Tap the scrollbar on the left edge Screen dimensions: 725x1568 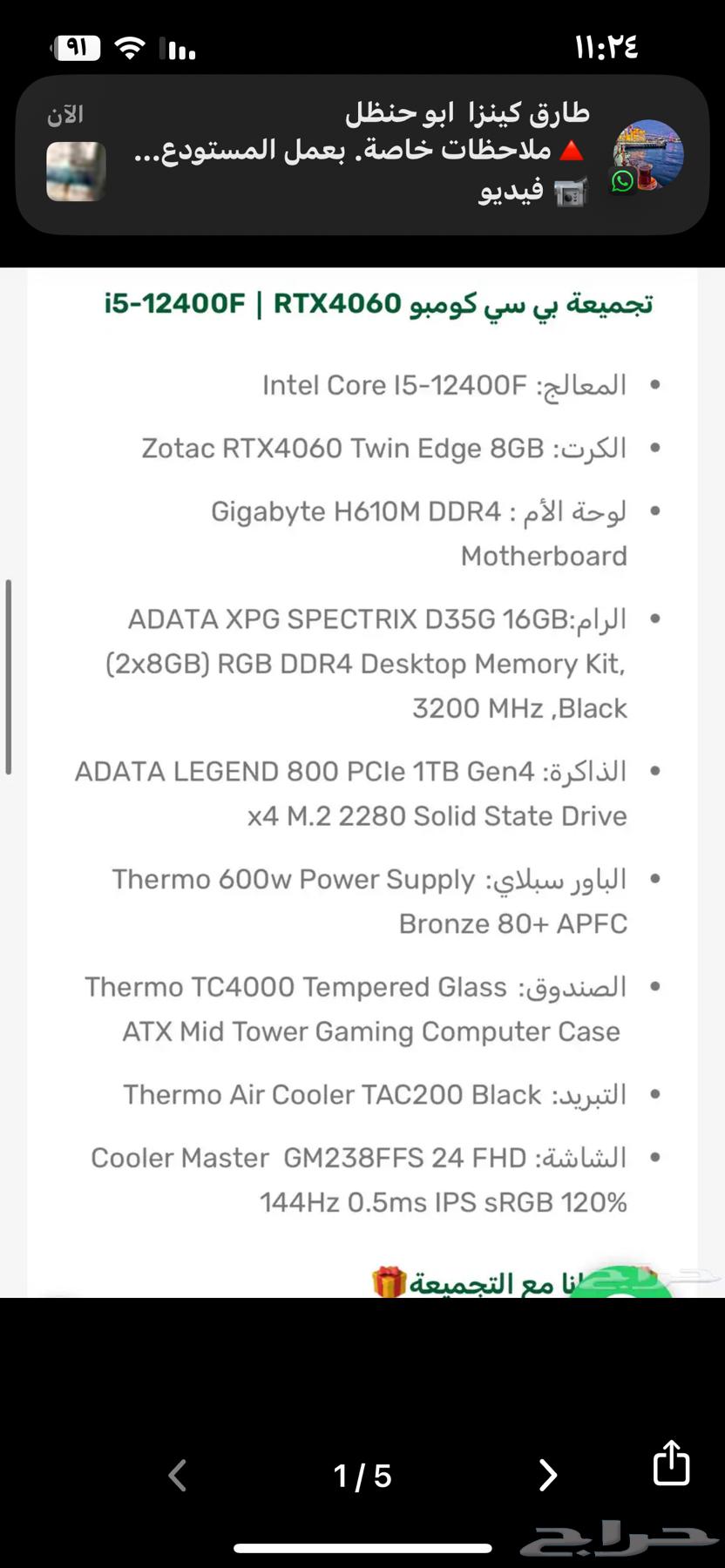(9, 675)
